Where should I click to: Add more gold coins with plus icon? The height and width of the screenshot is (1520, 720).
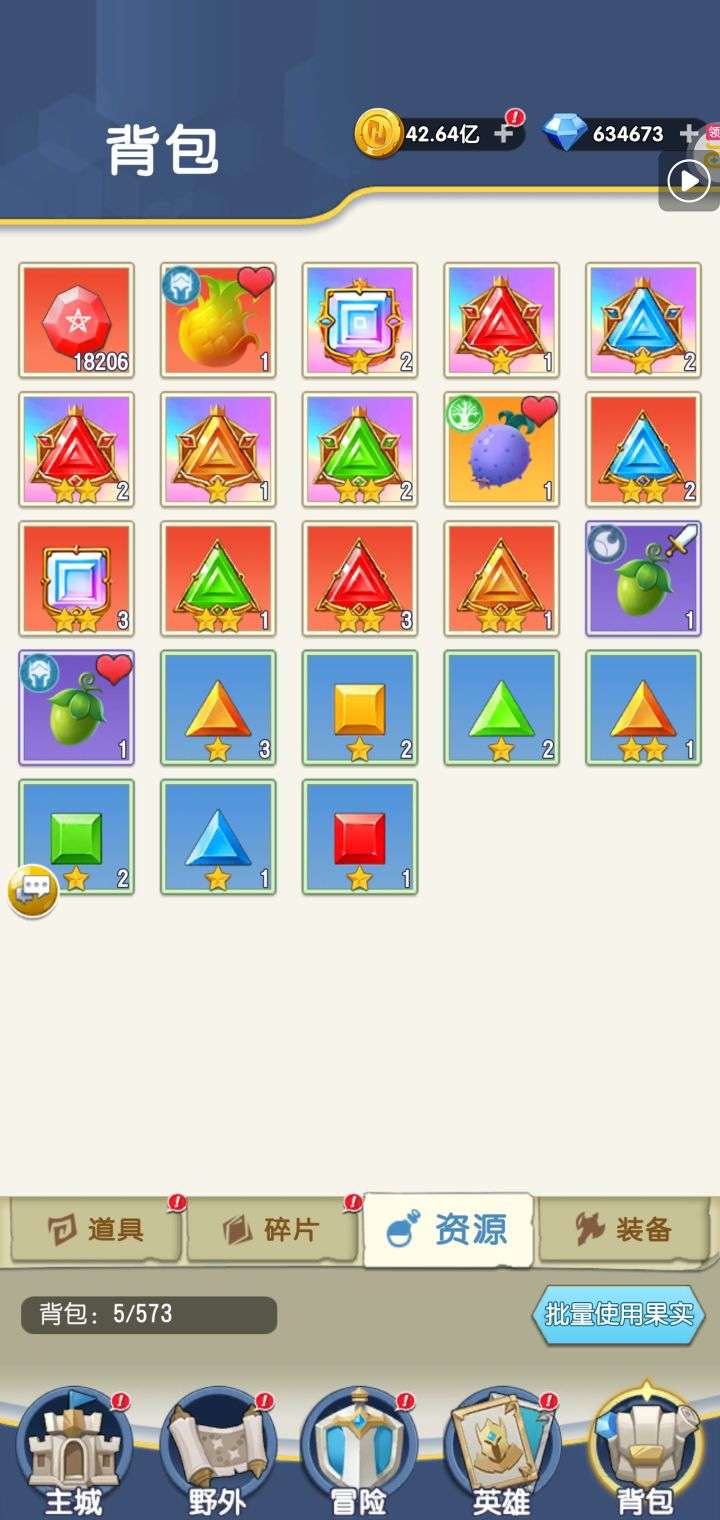(x=505, y=133)
